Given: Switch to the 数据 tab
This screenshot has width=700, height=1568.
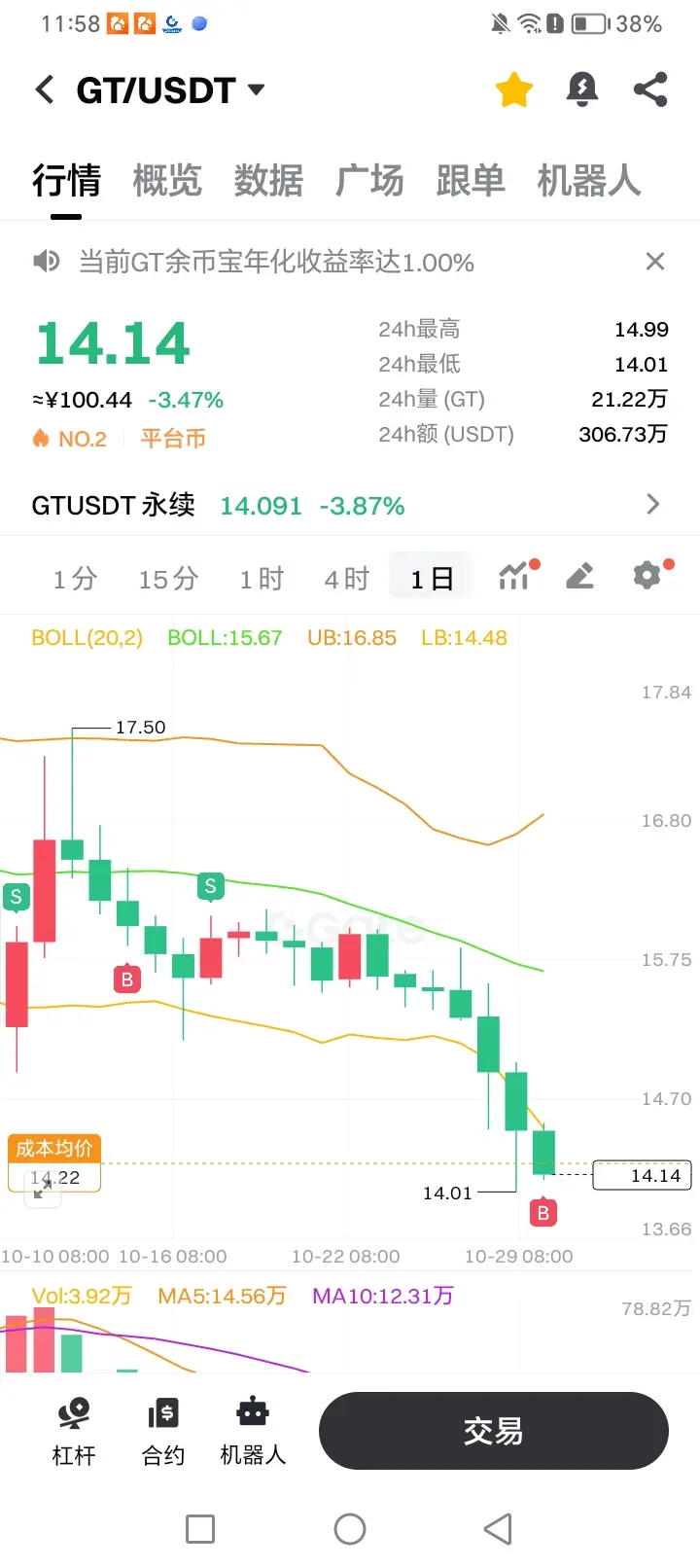Looking at the screenshot, I should tap(268, 181).
